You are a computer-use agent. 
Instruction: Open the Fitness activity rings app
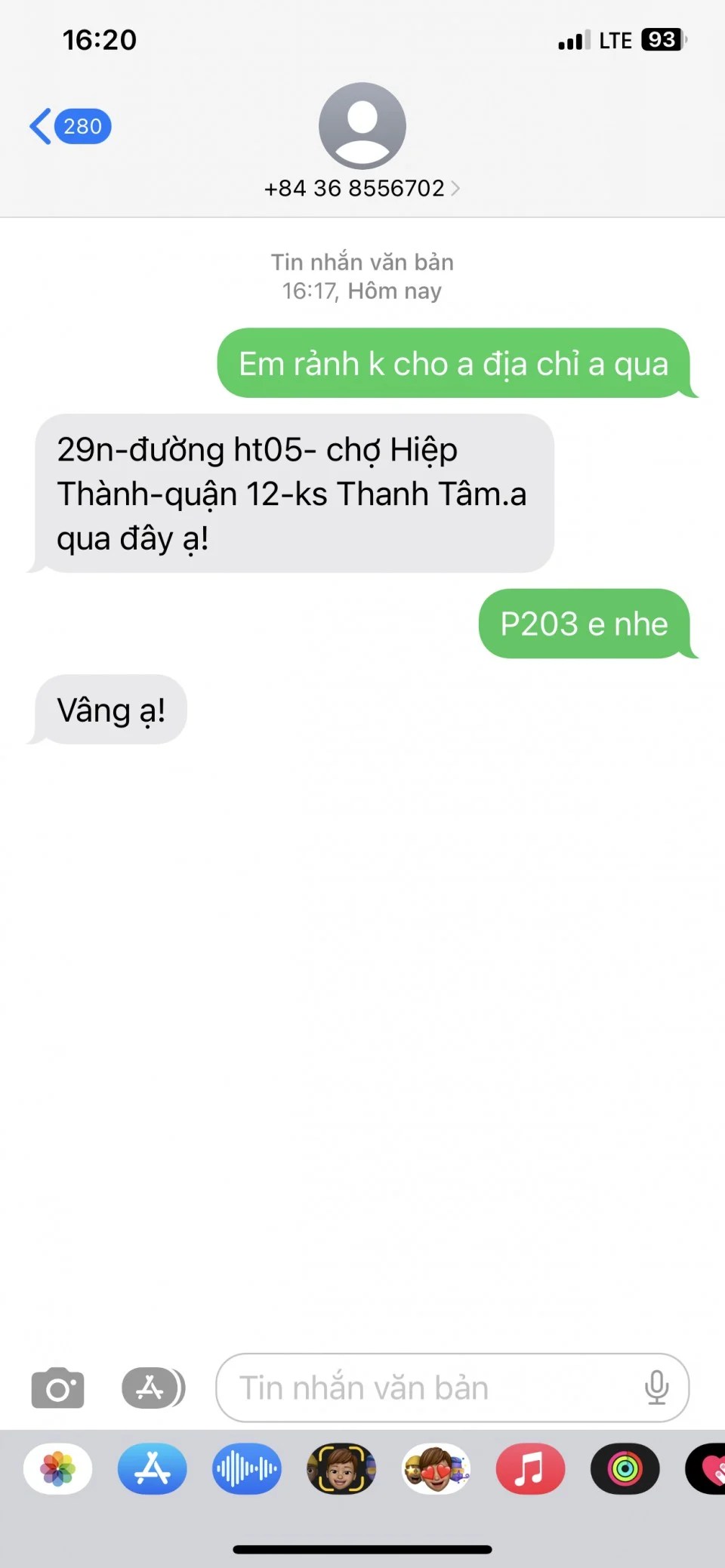pos(625,1469)
